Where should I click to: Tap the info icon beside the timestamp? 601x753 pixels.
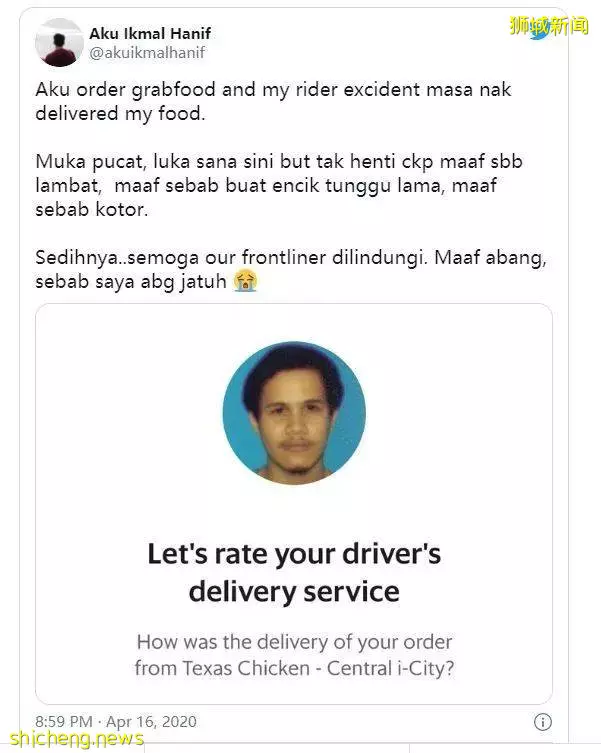point(543,721)
